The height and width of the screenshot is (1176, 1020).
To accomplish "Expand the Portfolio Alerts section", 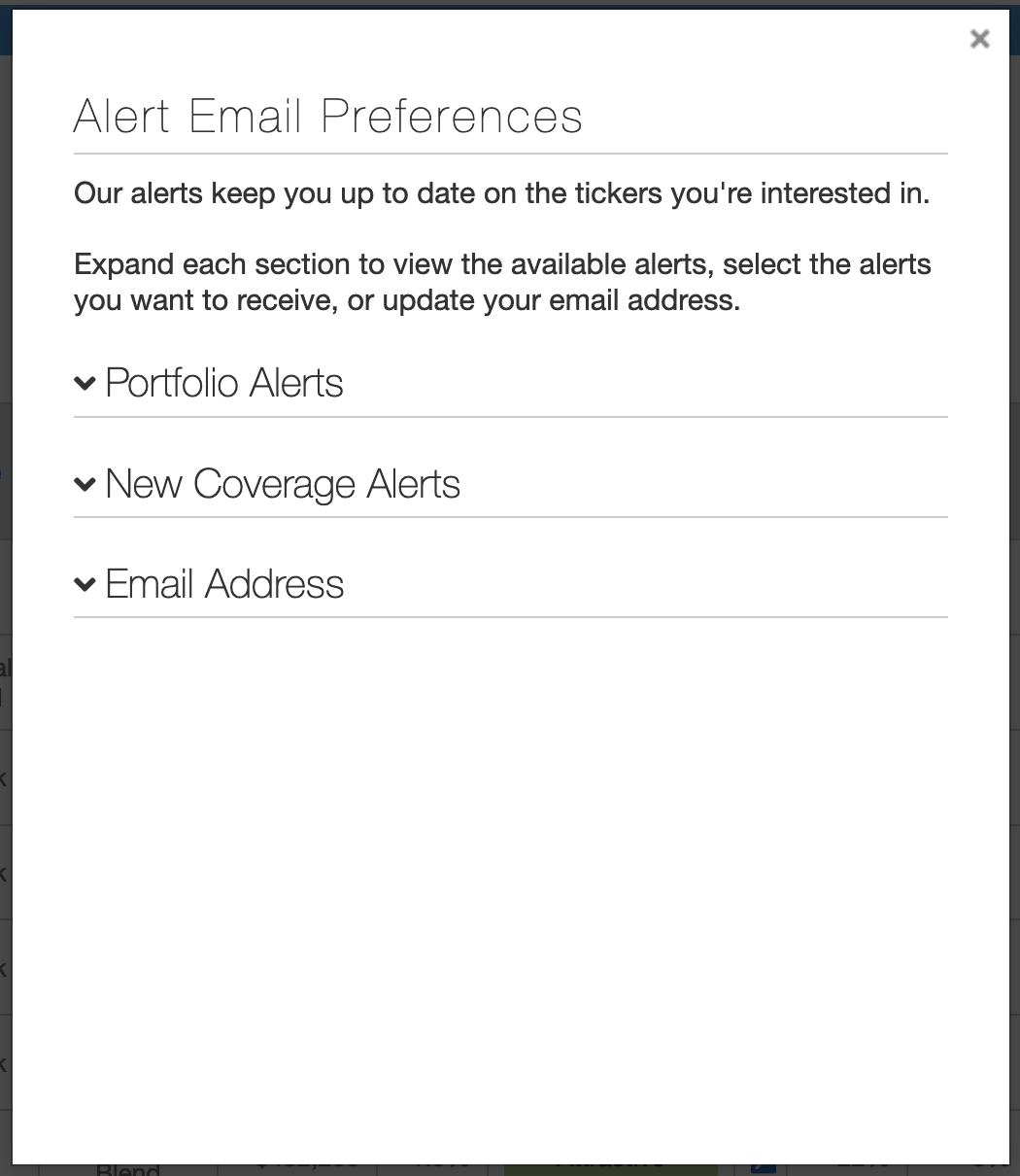I will click(x=224, y=383).
